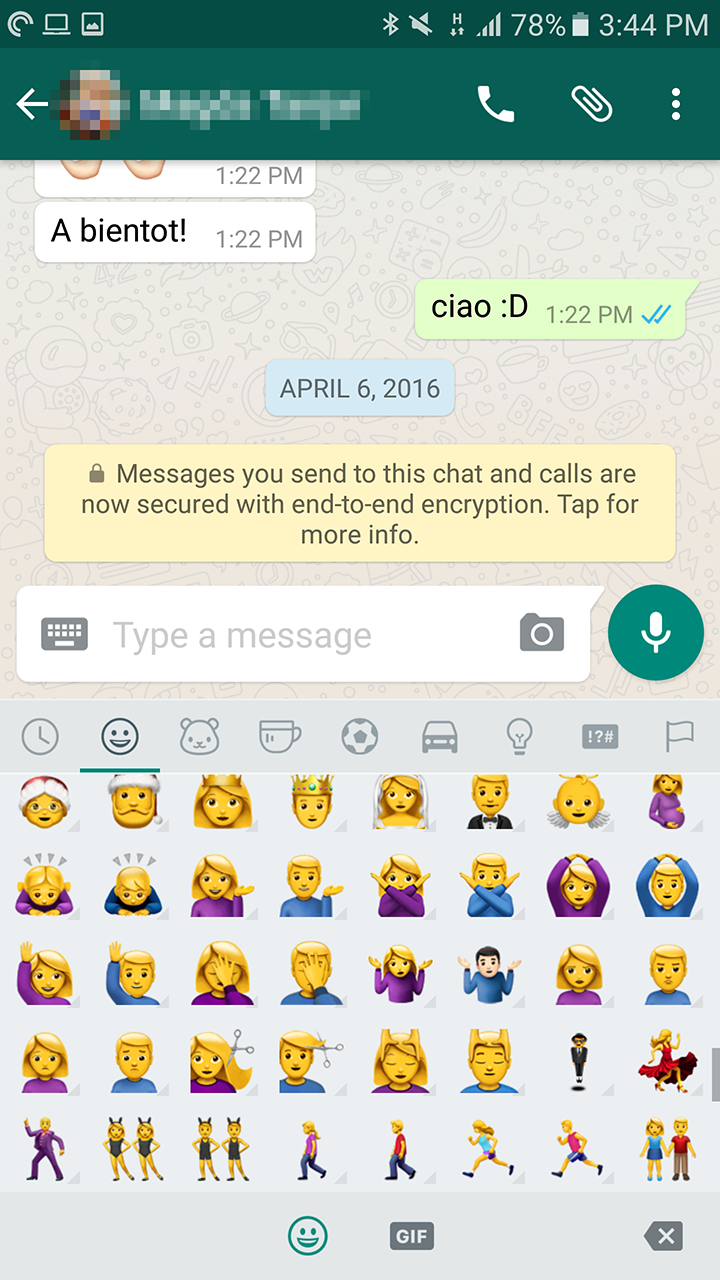The width and height of the screenshot is (720, 1280).
Task: Start a voice call
Action: [495, 104]
